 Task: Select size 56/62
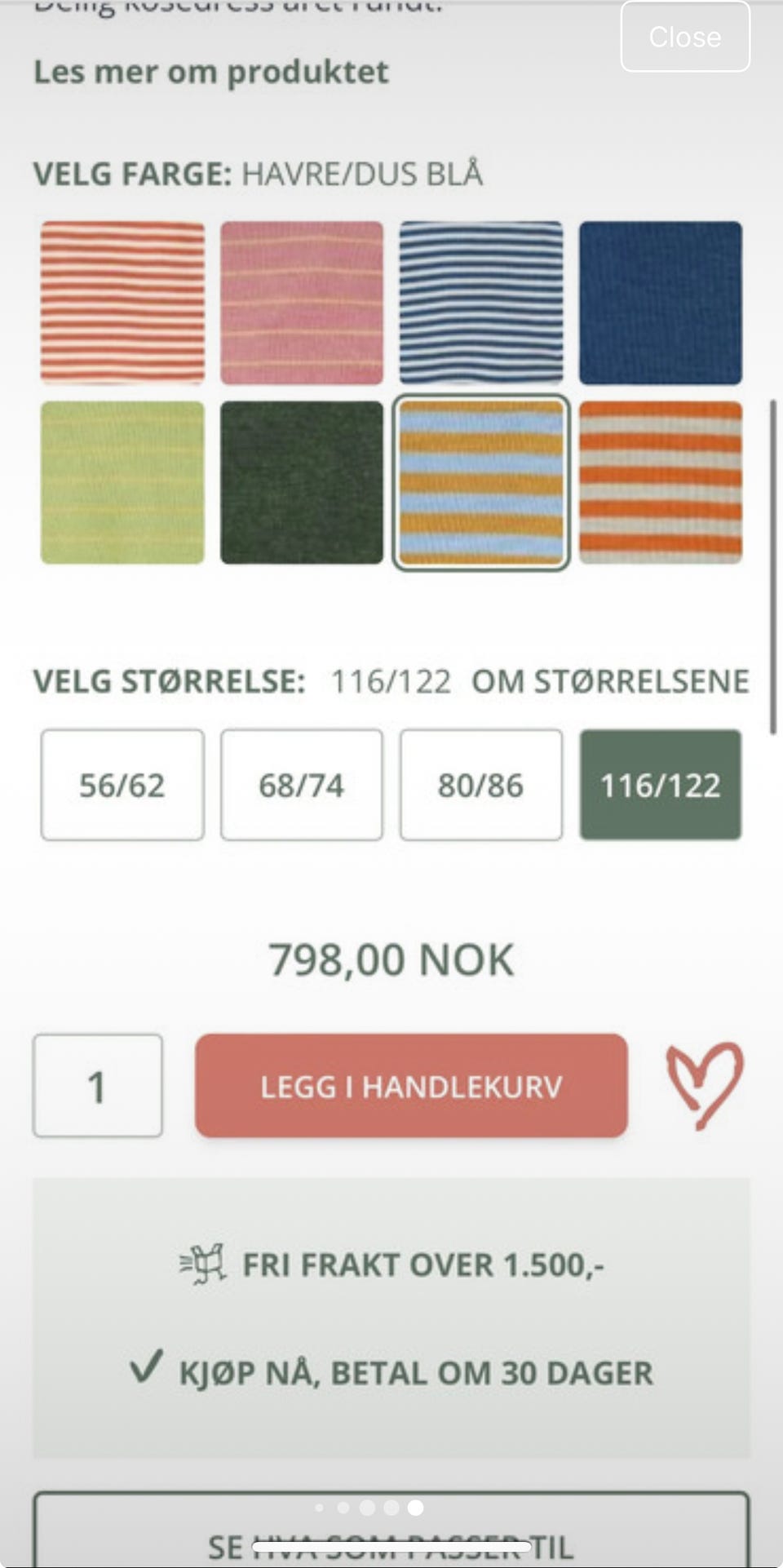pos(122,785)
